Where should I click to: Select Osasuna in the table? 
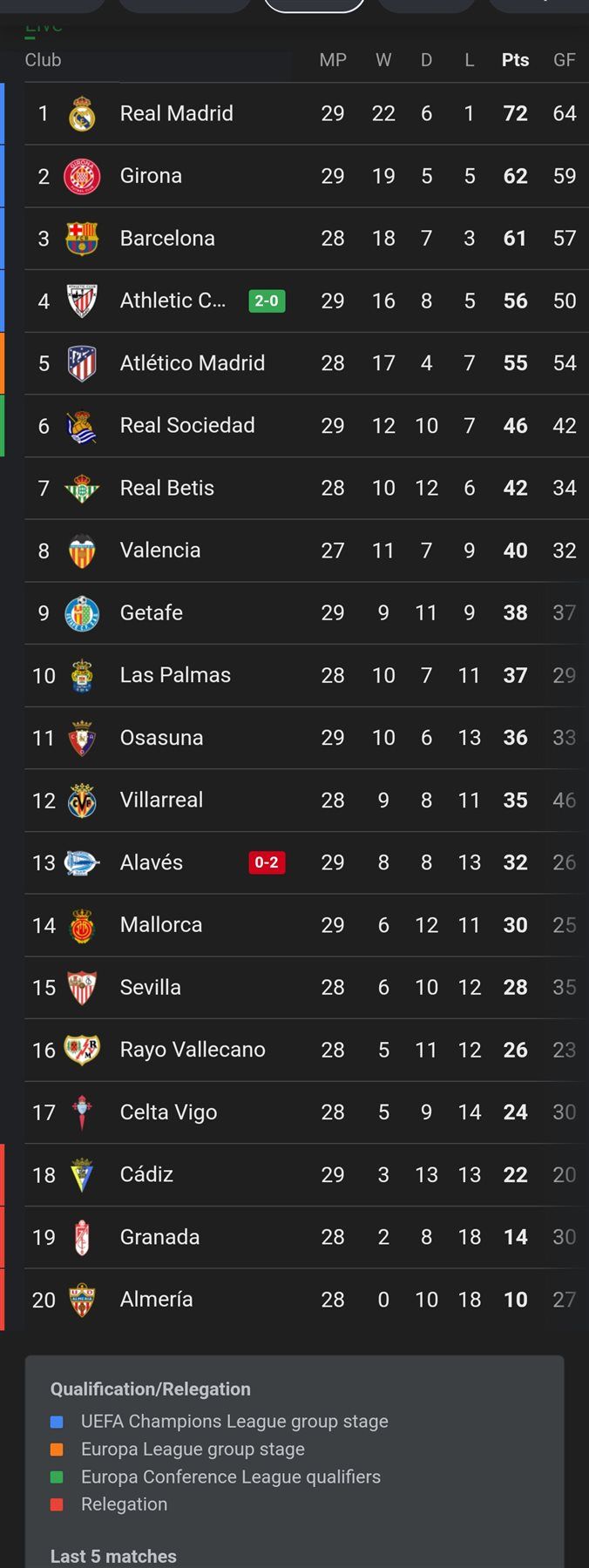point(161,738)
